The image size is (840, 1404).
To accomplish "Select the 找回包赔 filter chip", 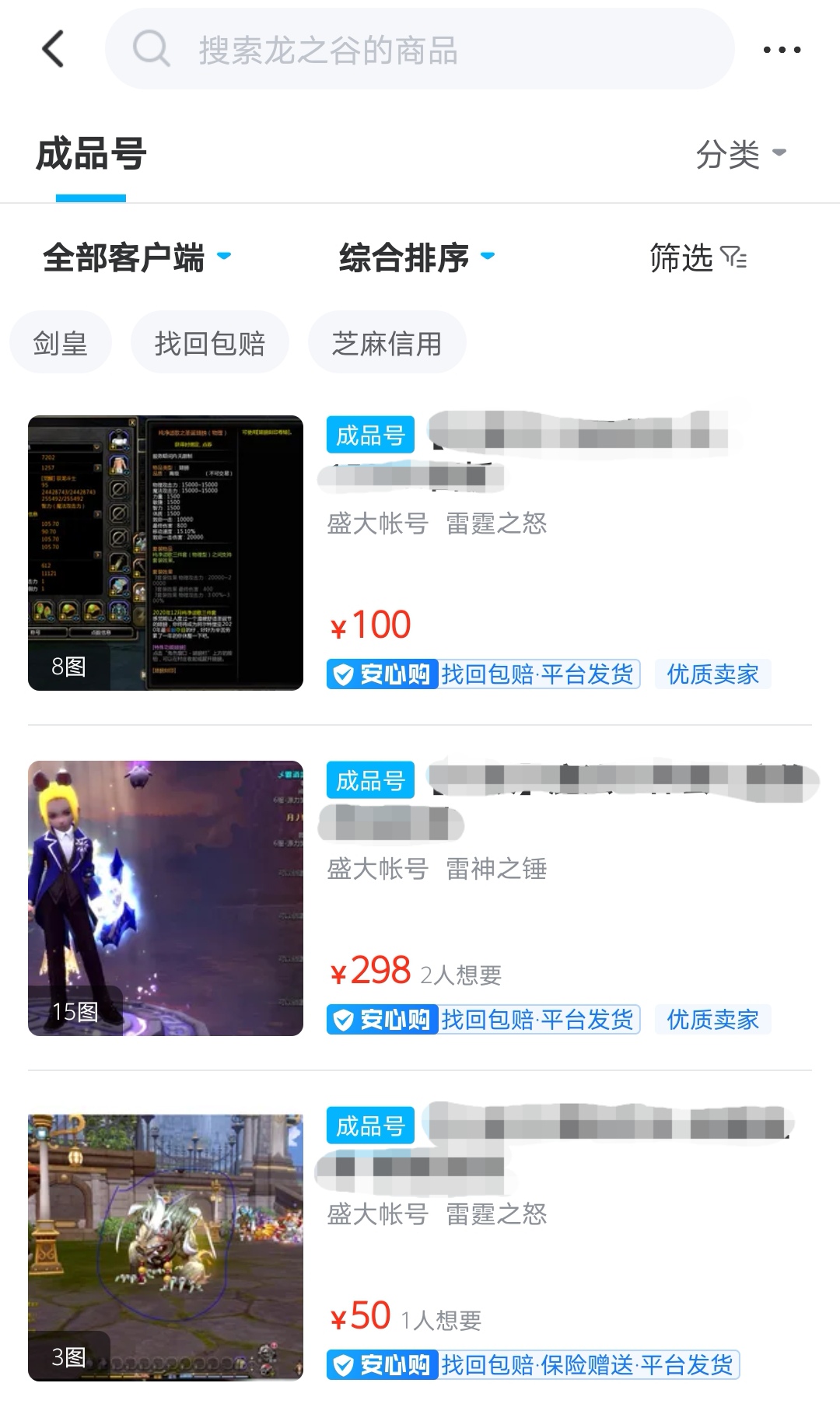I will point(210,343).
